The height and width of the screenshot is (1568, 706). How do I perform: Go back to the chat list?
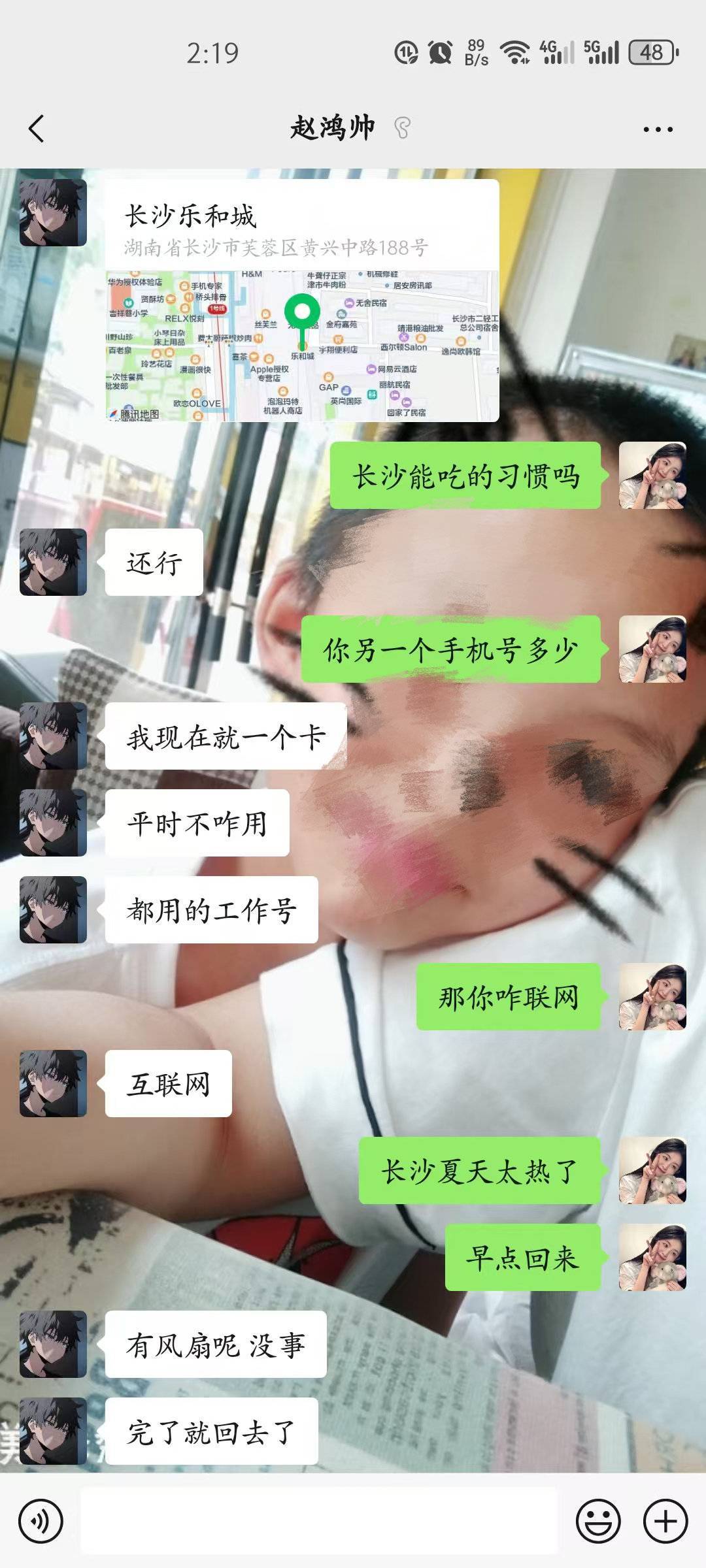[37, 128]
